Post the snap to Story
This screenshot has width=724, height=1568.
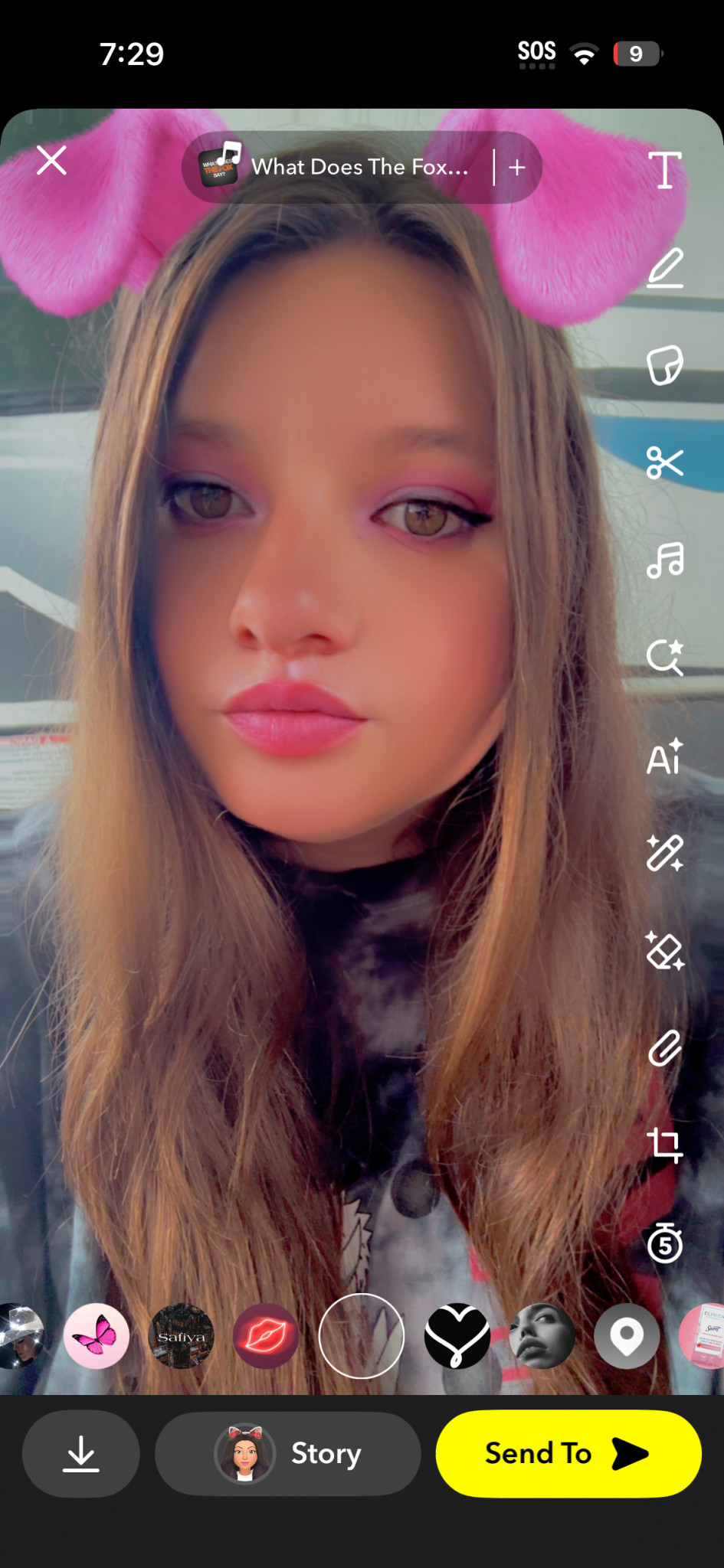[x=288, y=1453]
